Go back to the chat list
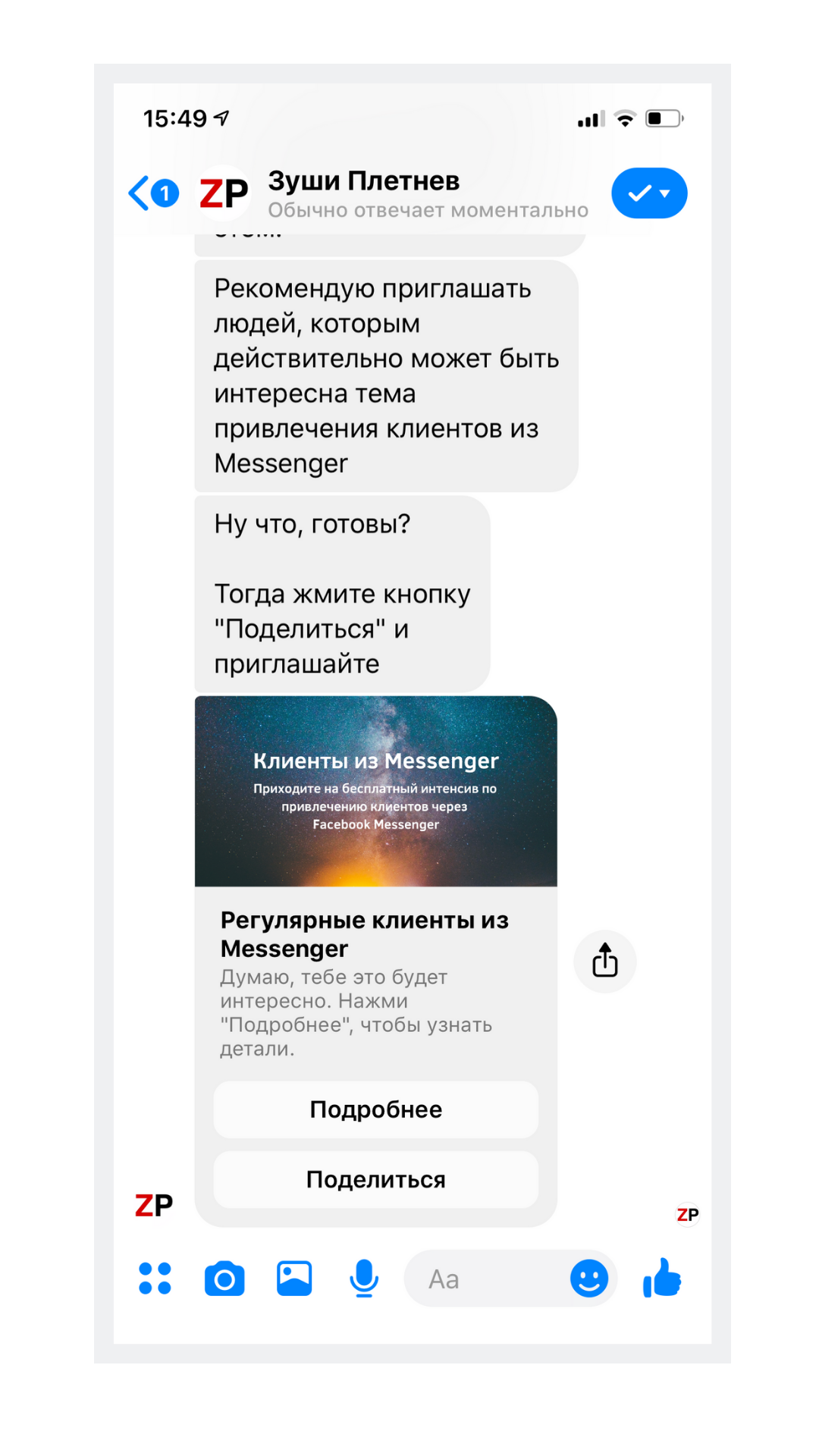The height and width of the screenshot is (1456, 819). (153, 193)
